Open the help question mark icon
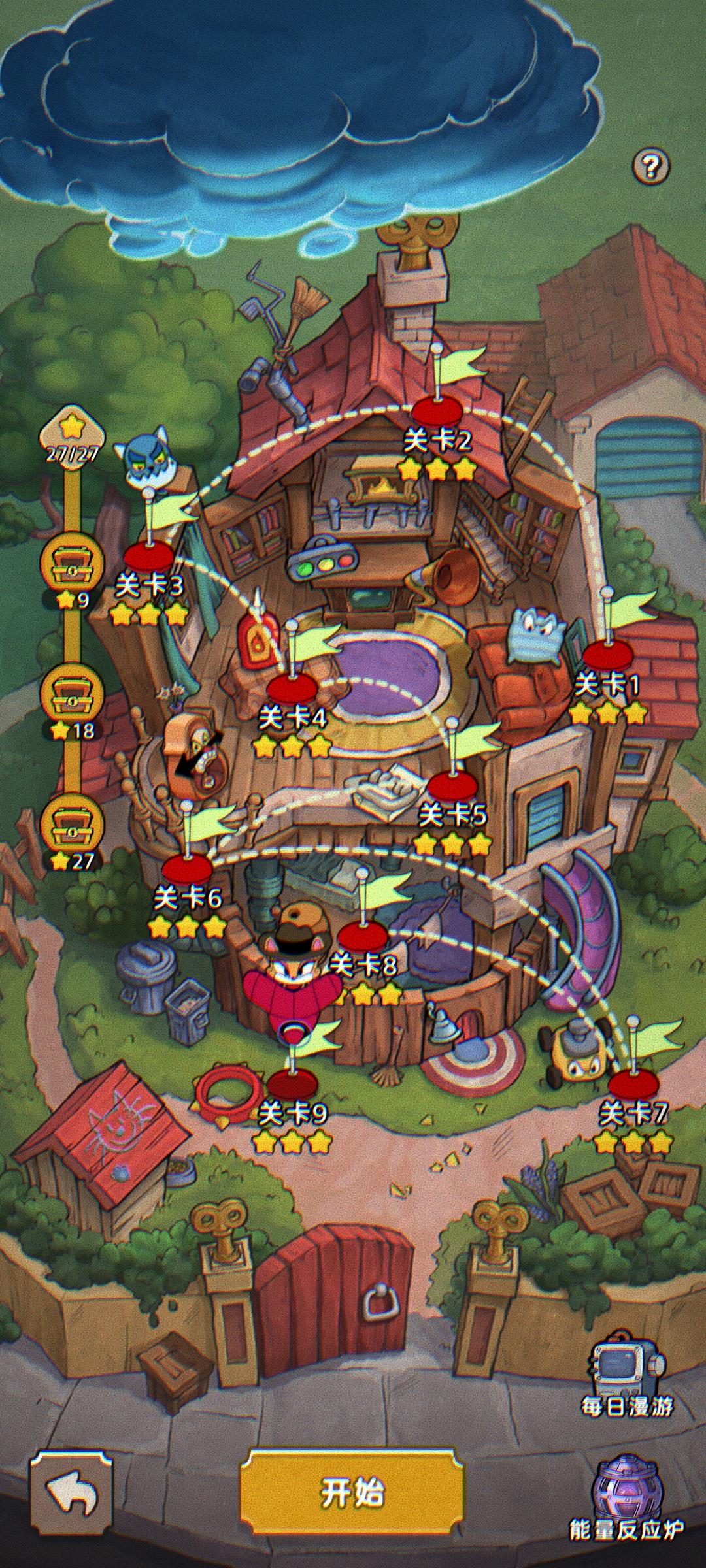Image resolution: width=706 pixels, height=1568 pixels. point(651,165)
